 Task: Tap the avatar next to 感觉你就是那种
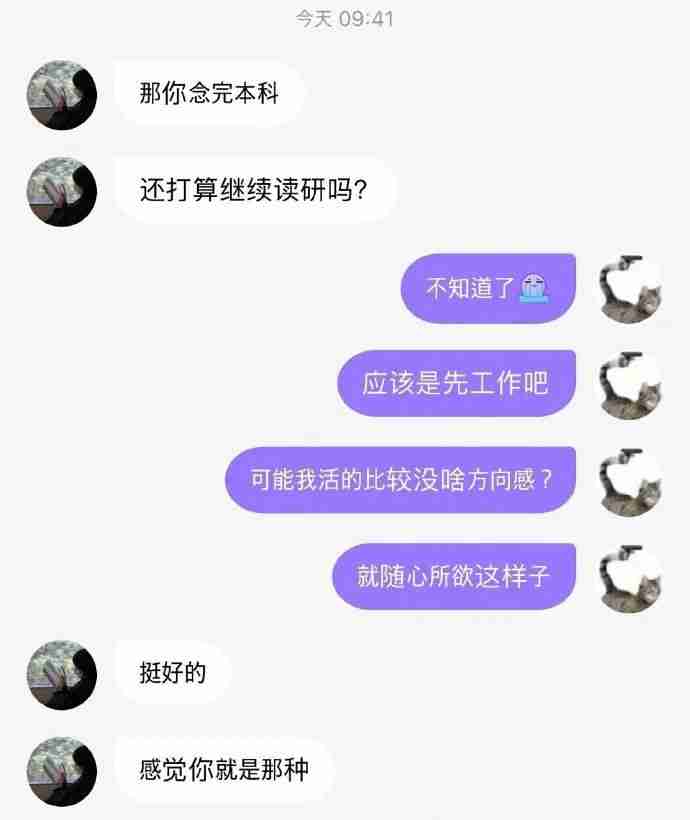point(61,771)
